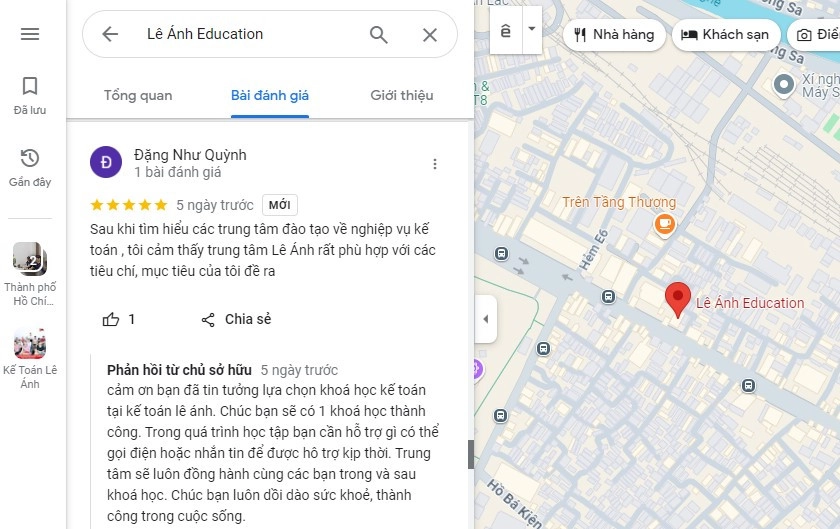Switch to the Tổng quan tab
Screen dimensions: 840x529
[x=138, y=96]
